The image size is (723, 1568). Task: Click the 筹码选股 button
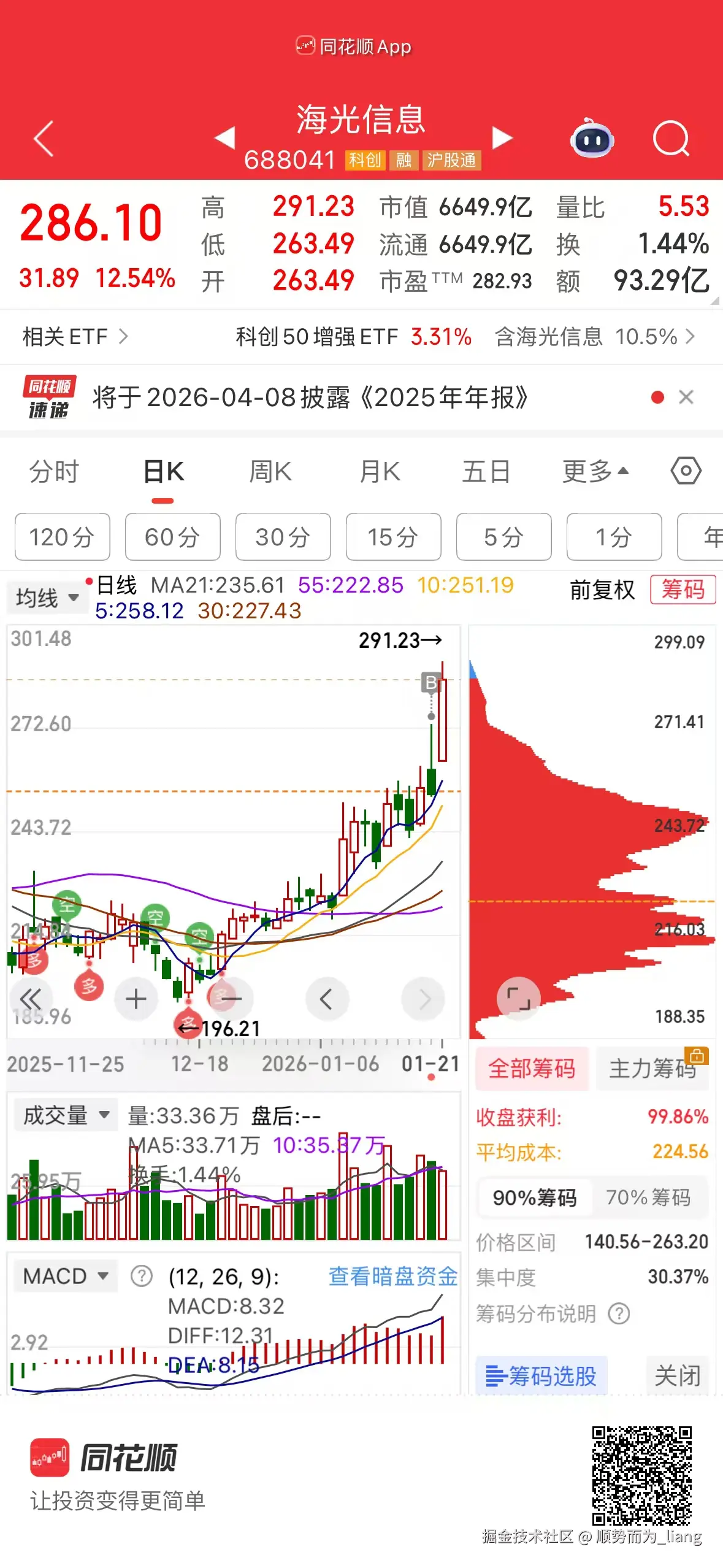click(540, 1377)
